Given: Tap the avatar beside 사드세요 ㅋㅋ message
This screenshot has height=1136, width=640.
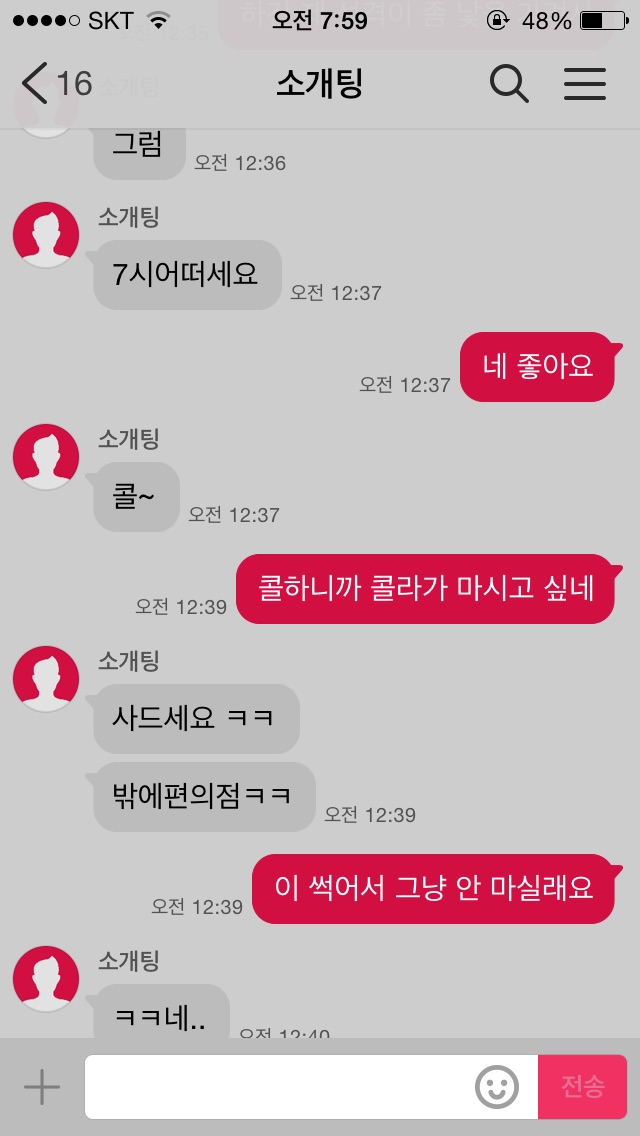Looking at the screenshot, I should [x=46, y=679].
